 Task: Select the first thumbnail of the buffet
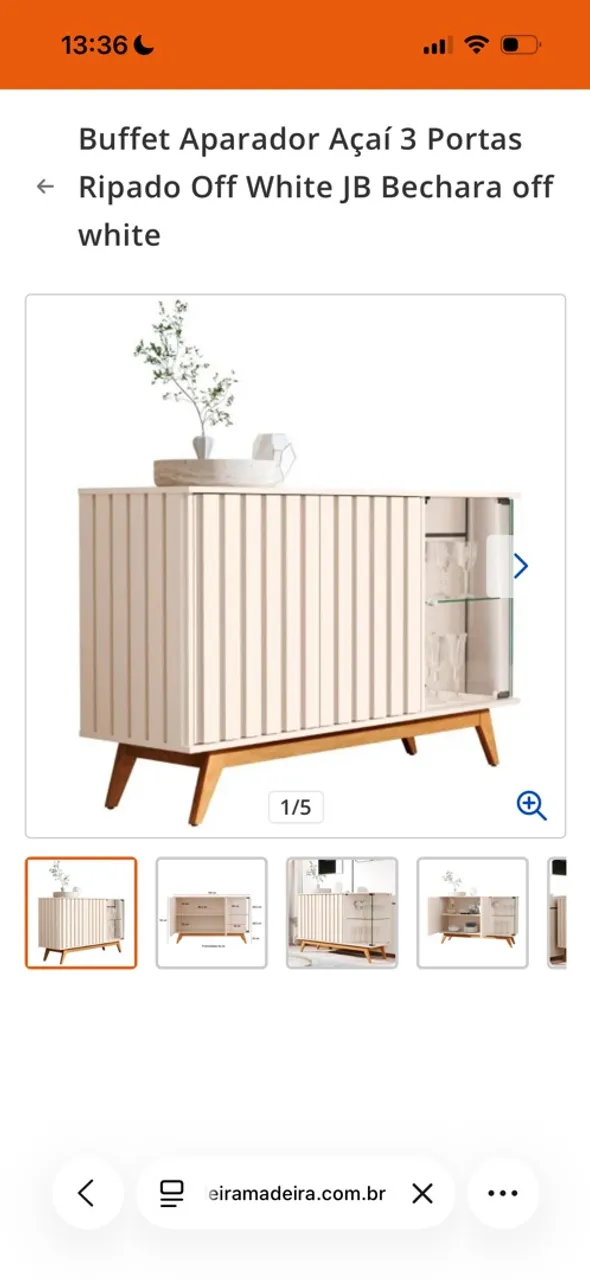pos(81,913)
